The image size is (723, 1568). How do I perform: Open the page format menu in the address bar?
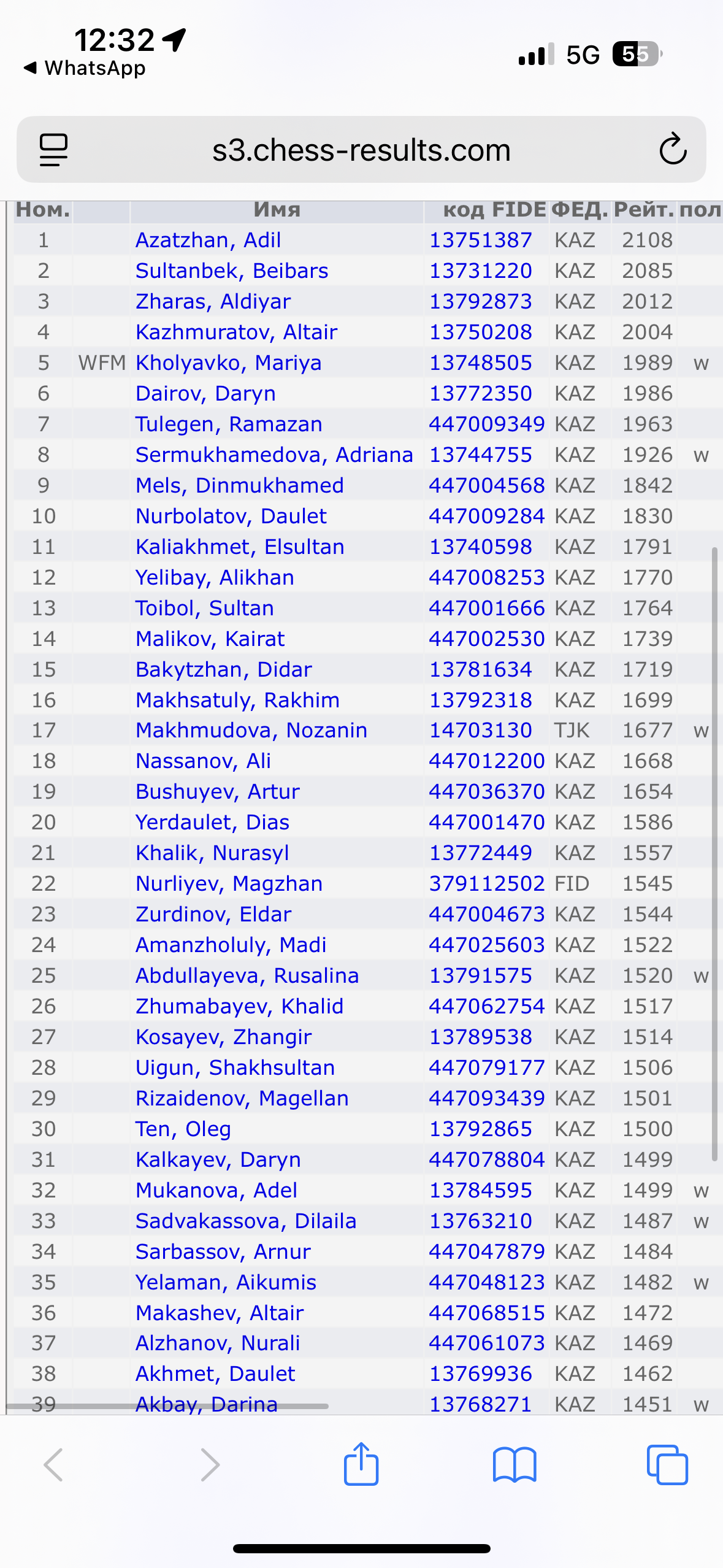coord(53,150)
